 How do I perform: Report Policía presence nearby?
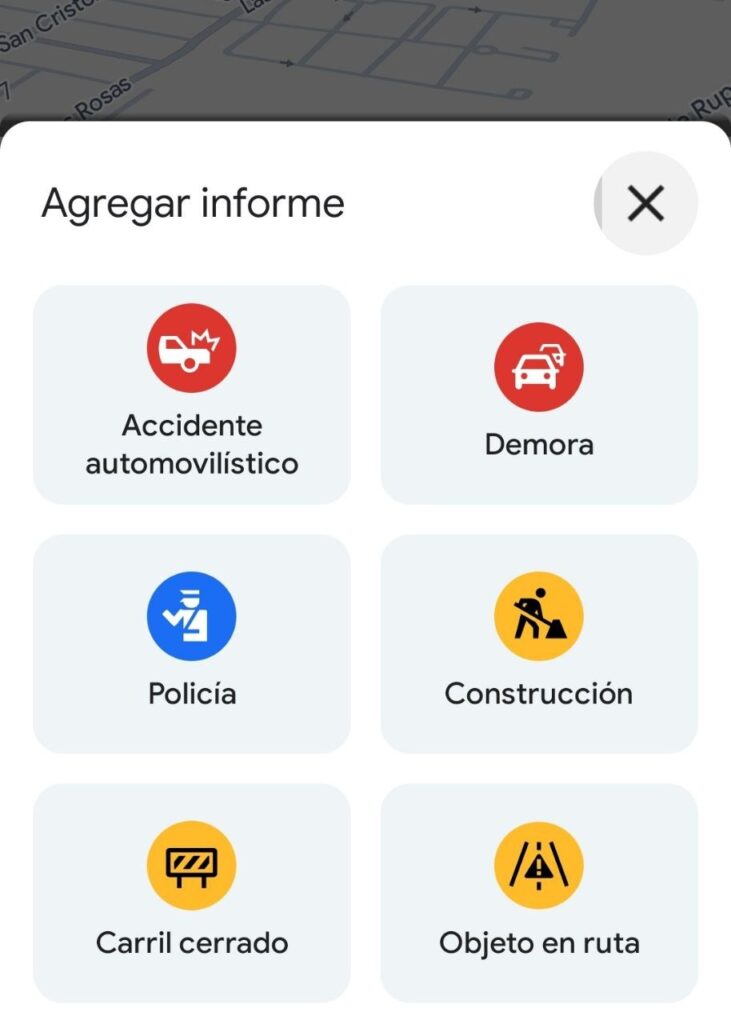pyautogui.click(x=192, y=643)
